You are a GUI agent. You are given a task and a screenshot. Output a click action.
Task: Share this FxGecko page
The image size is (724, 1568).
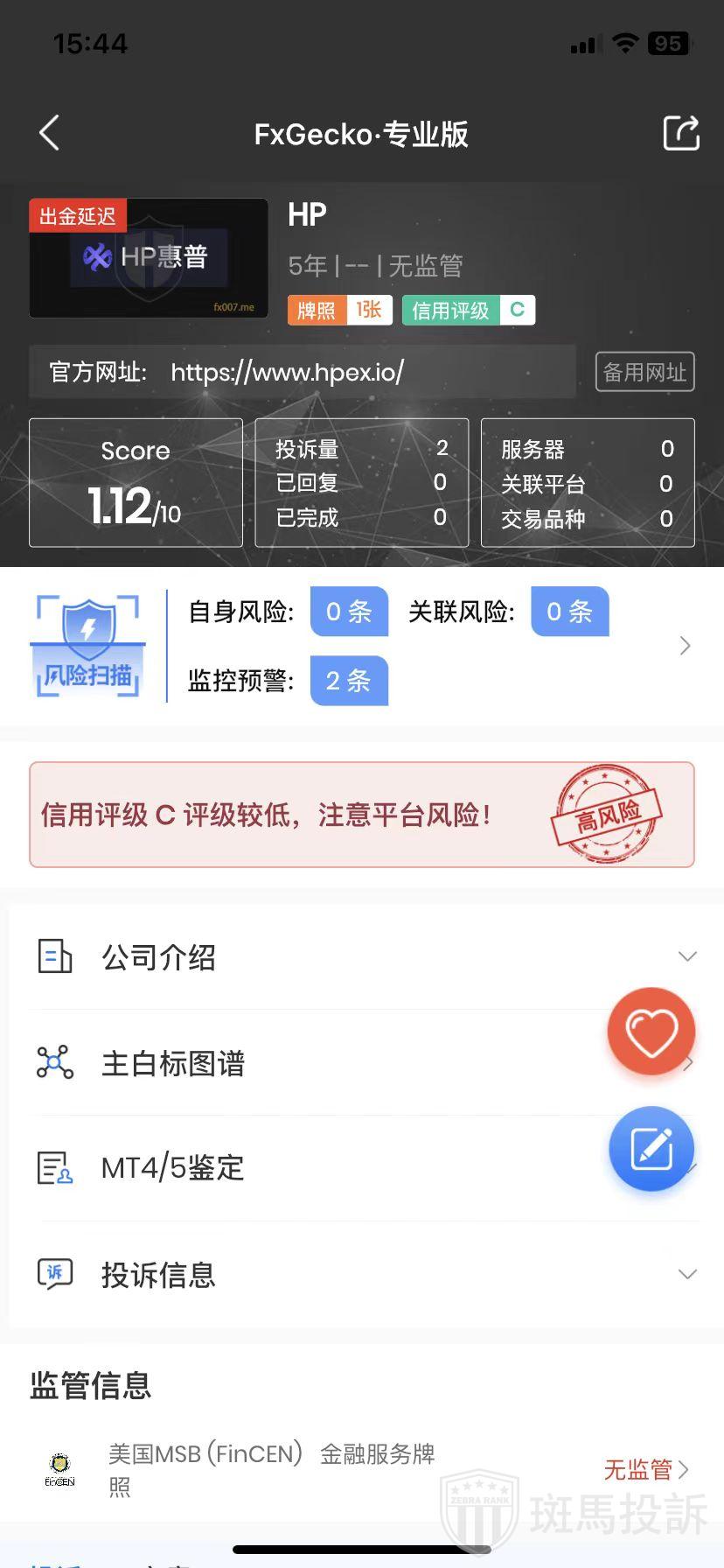[680, 133]
